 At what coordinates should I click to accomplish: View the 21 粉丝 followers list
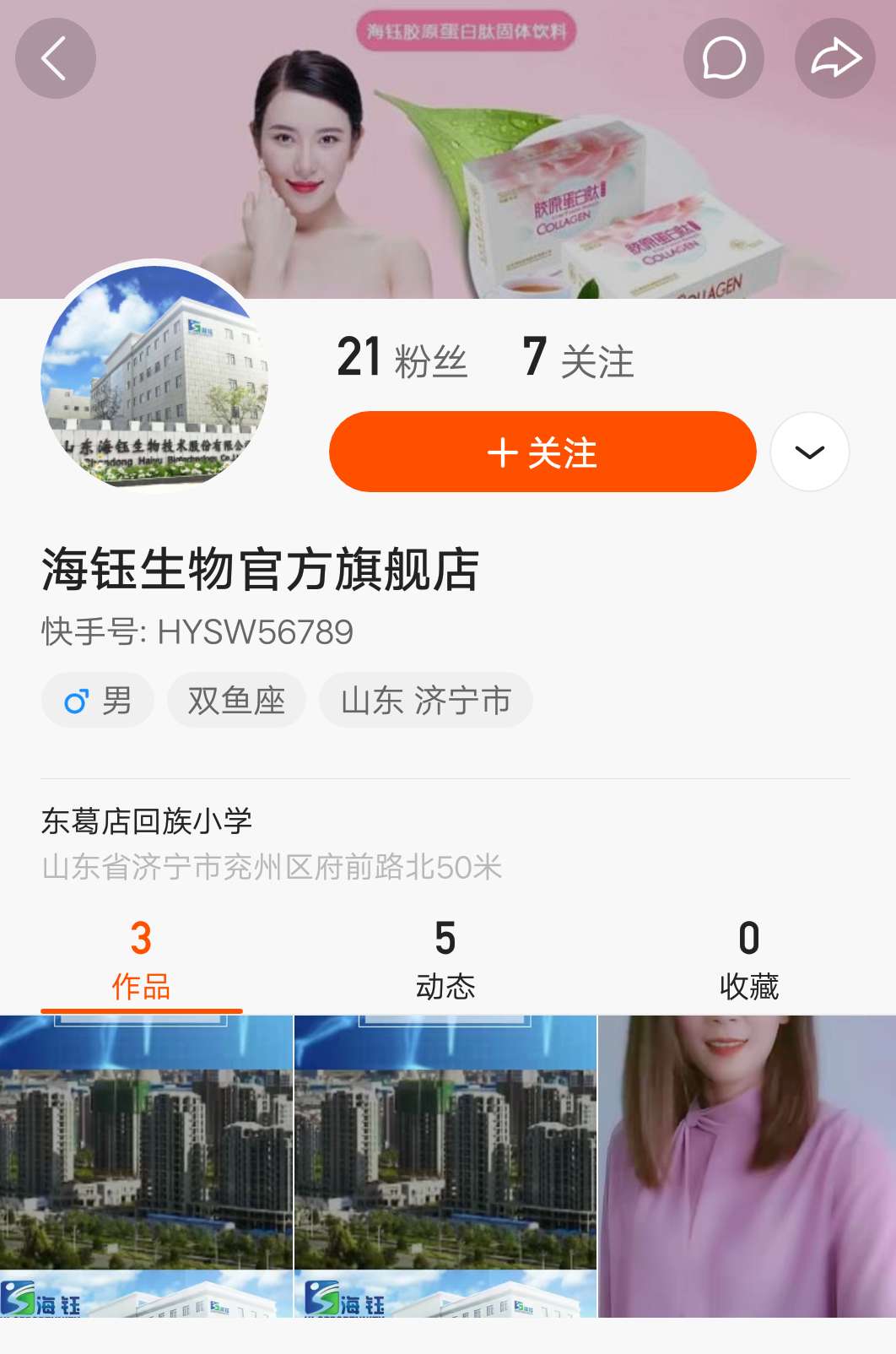pos(402,358)
